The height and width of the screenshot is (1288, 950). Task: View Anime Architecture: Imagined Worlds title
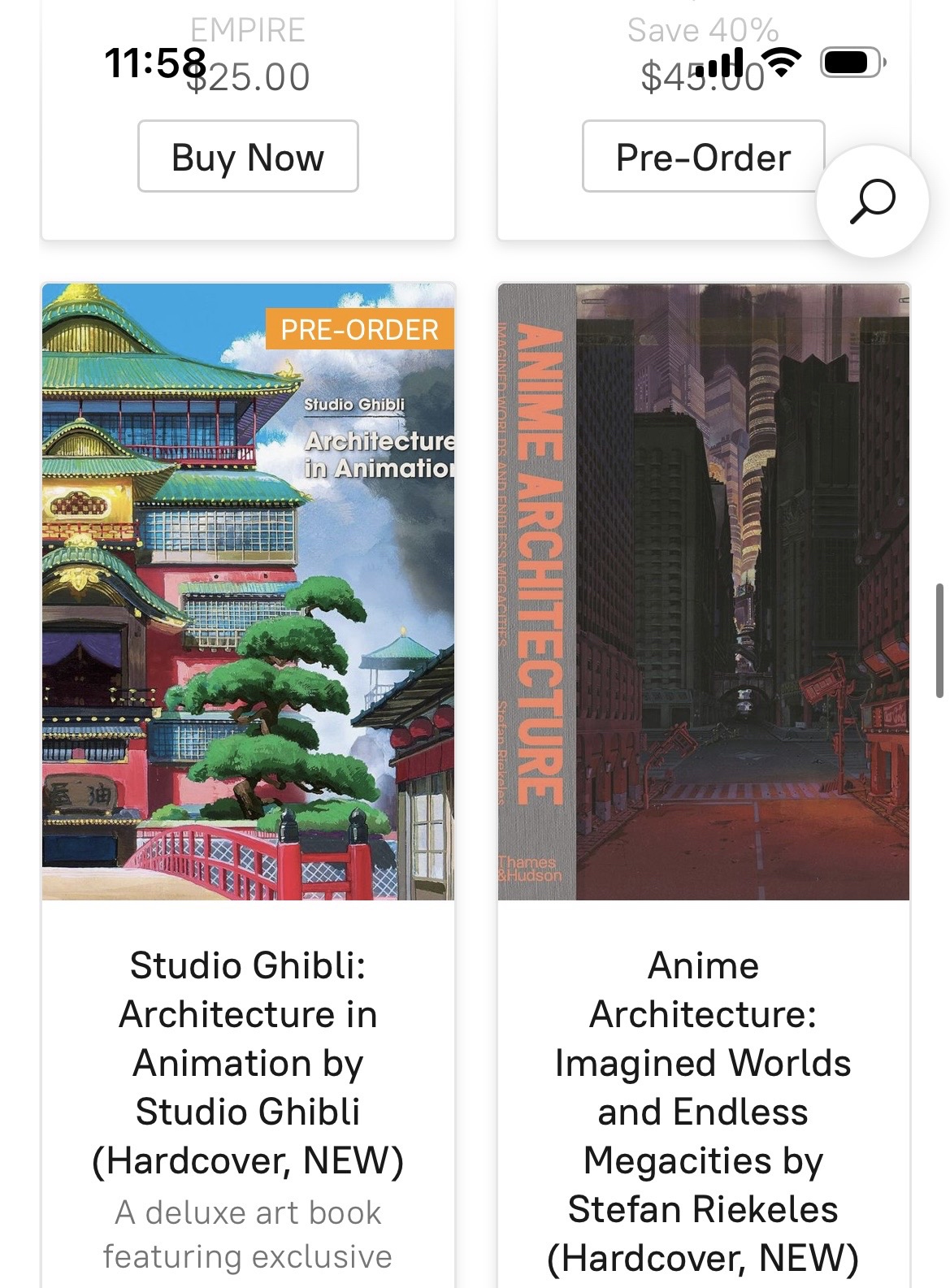[x=703, y=1111]
